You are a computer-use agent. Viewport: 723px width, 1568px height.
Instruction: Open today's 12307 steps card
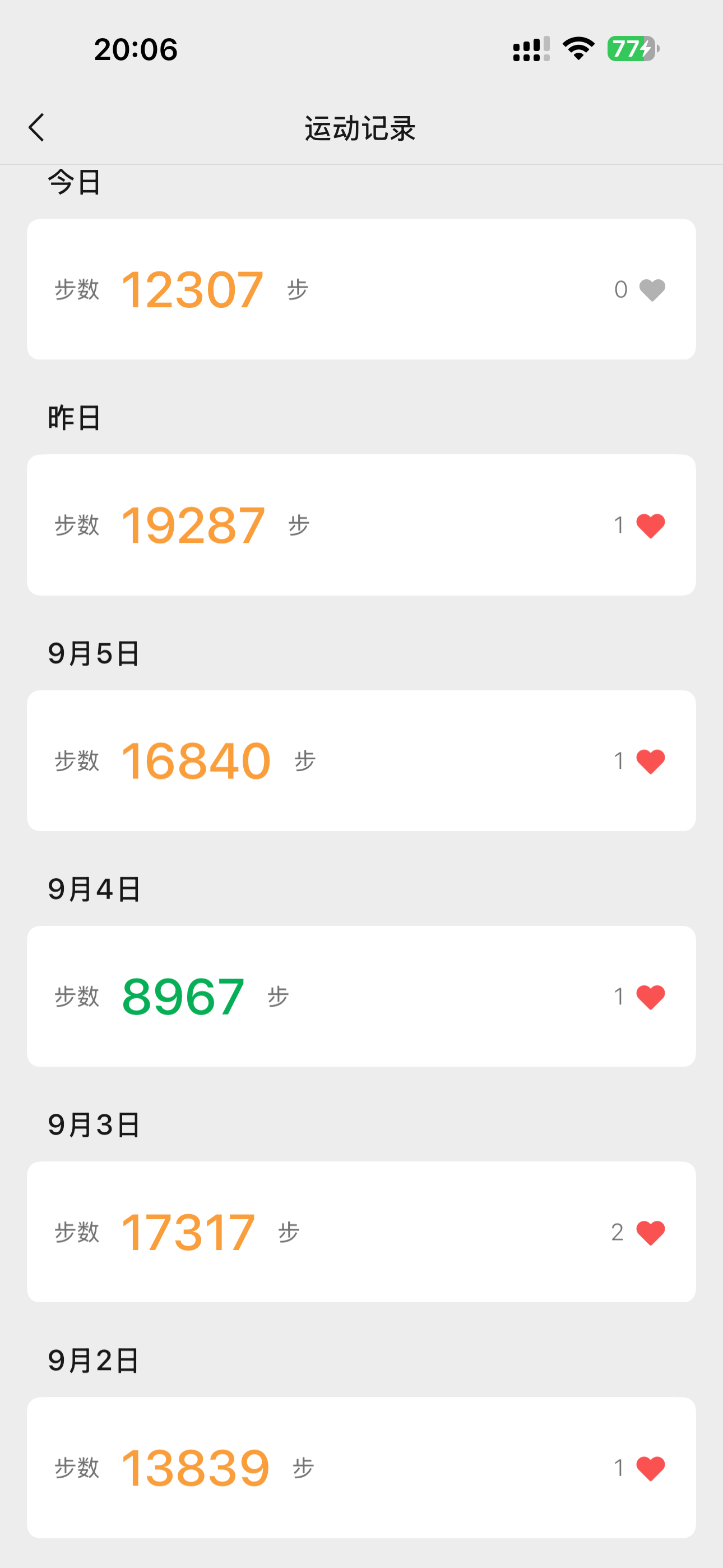(361, 289)
